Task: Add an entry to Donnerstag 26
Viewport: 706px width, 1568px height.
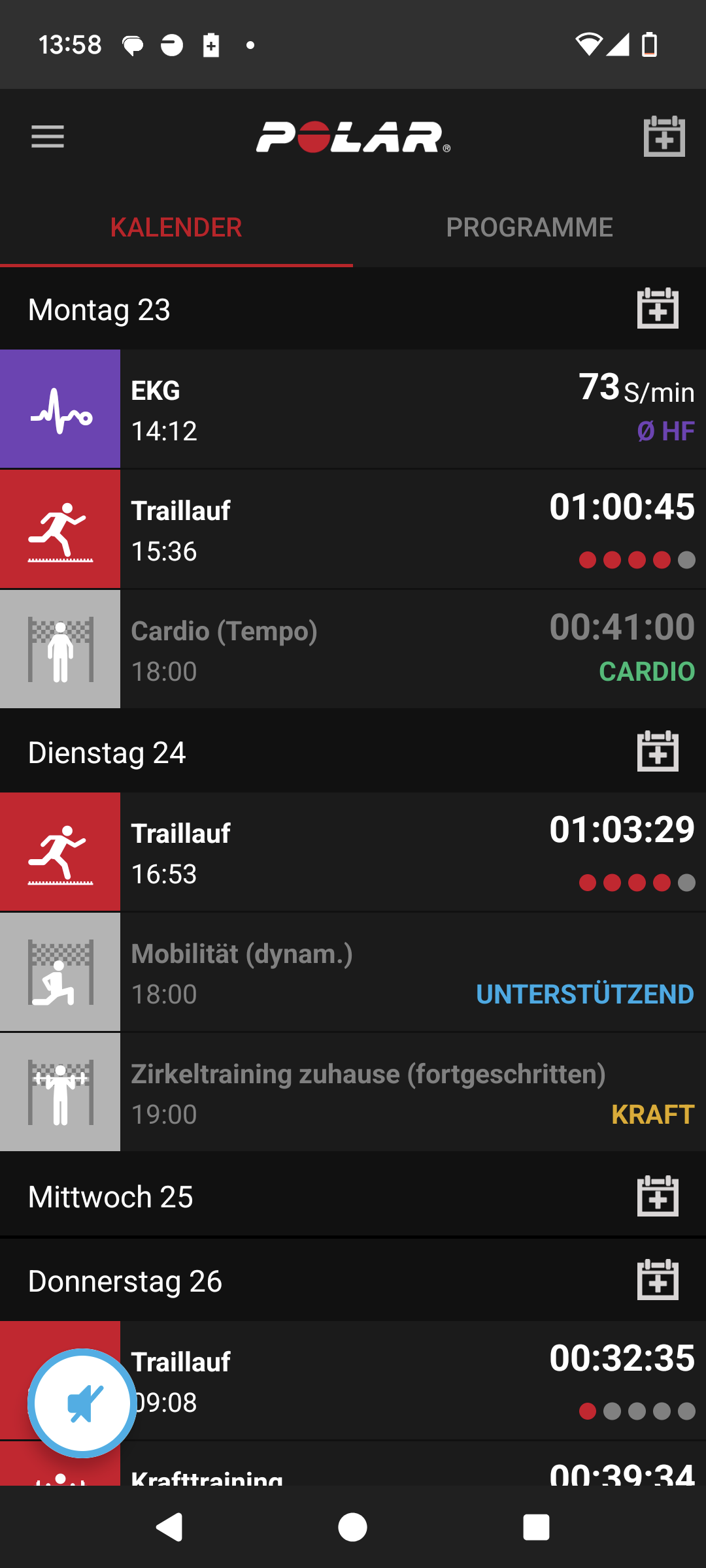Action: [x=658, y=1279]
